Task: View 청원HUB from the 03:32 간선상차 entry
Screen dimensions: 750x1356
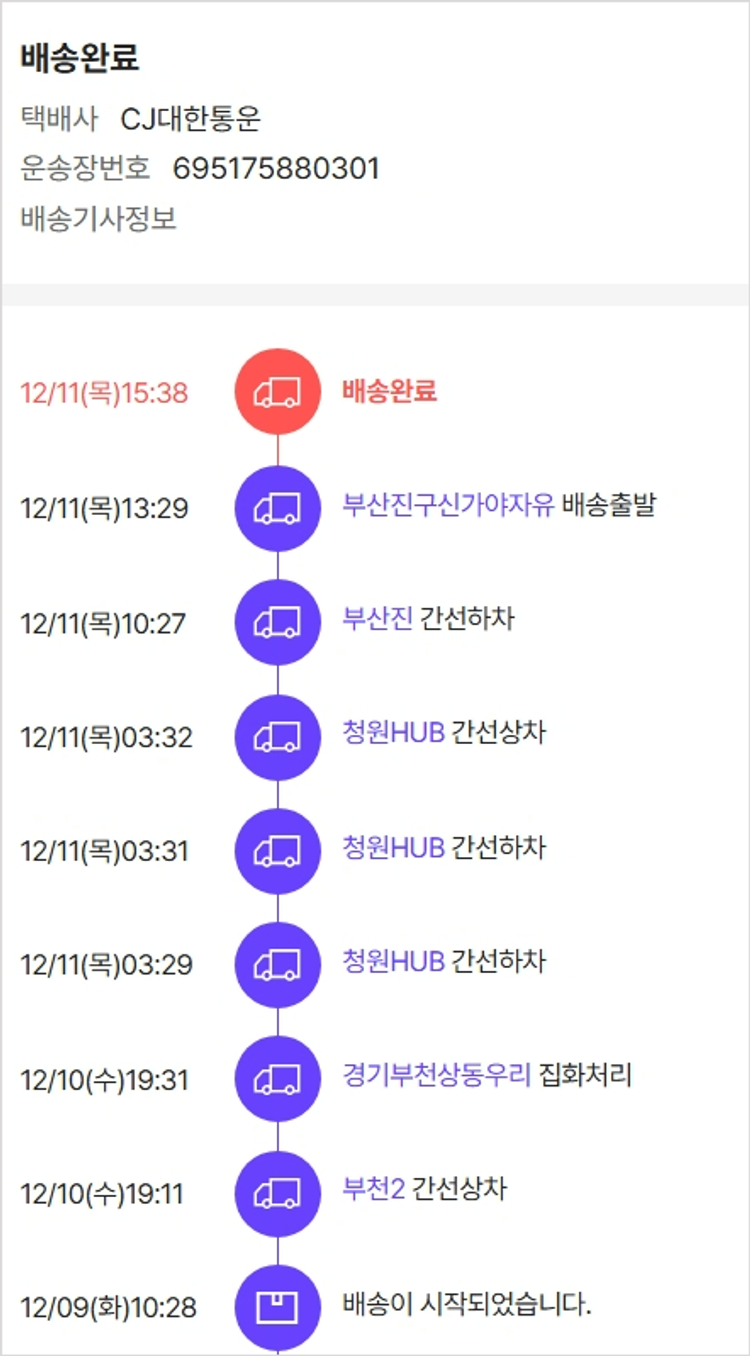Action: coord(393,734)
